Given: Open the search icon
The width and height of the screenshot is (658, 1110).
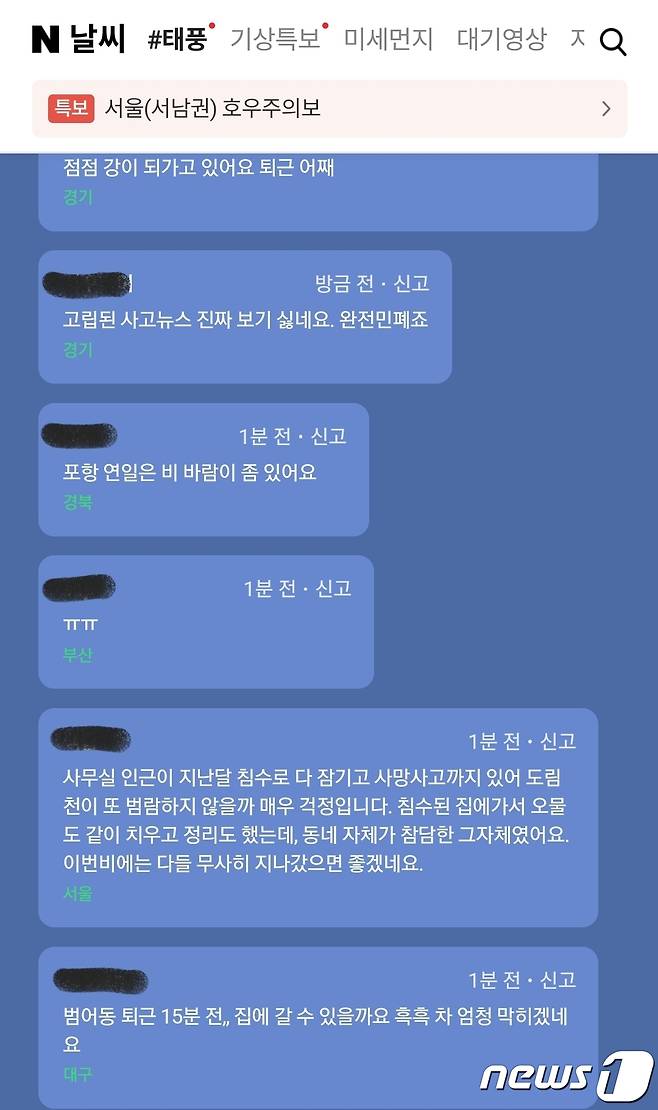Looking at the screenshot, I should [x=612, y=42].
